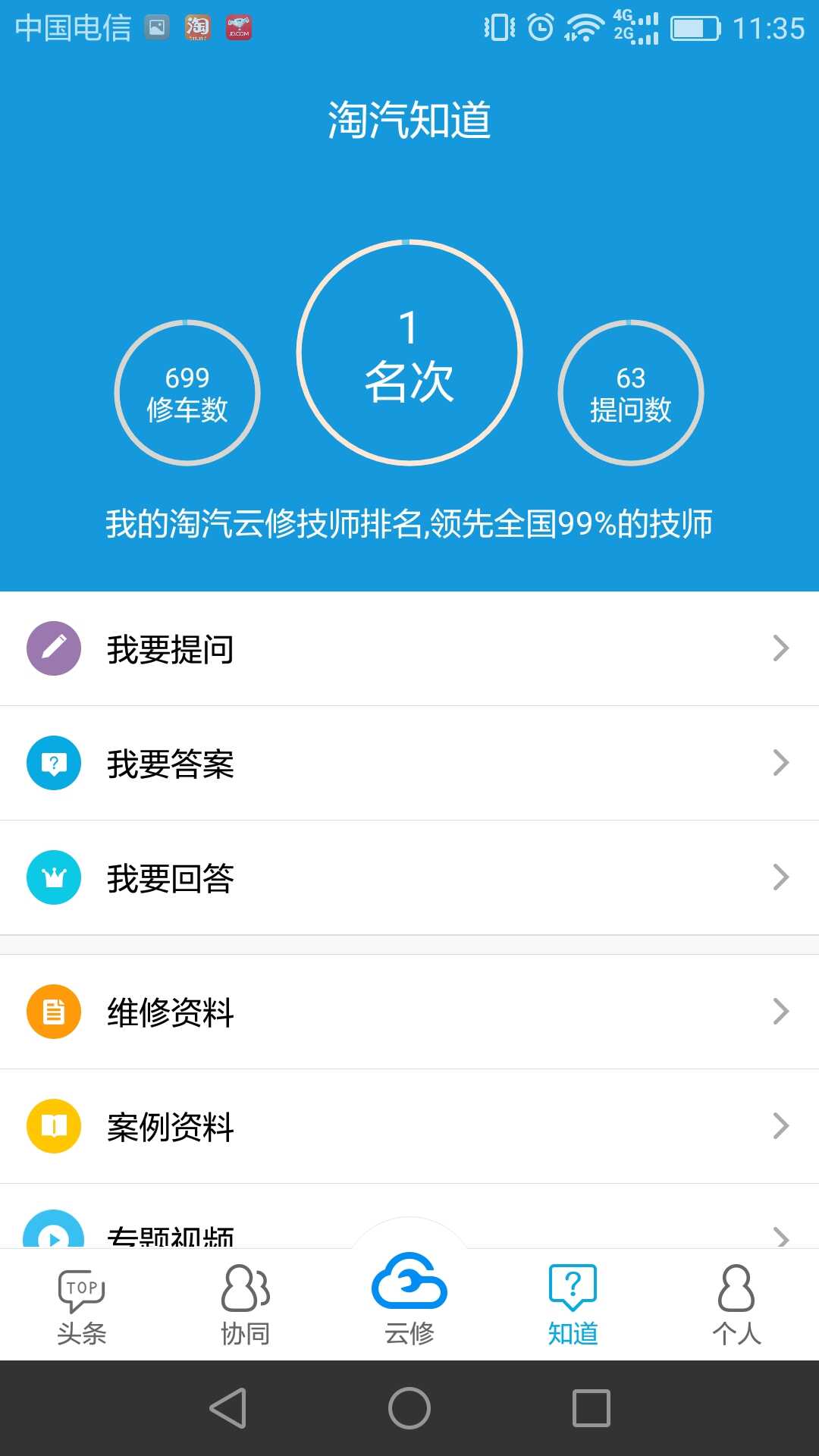
Task: Go to the 个人 profile tab
Action: point(736,1306)
